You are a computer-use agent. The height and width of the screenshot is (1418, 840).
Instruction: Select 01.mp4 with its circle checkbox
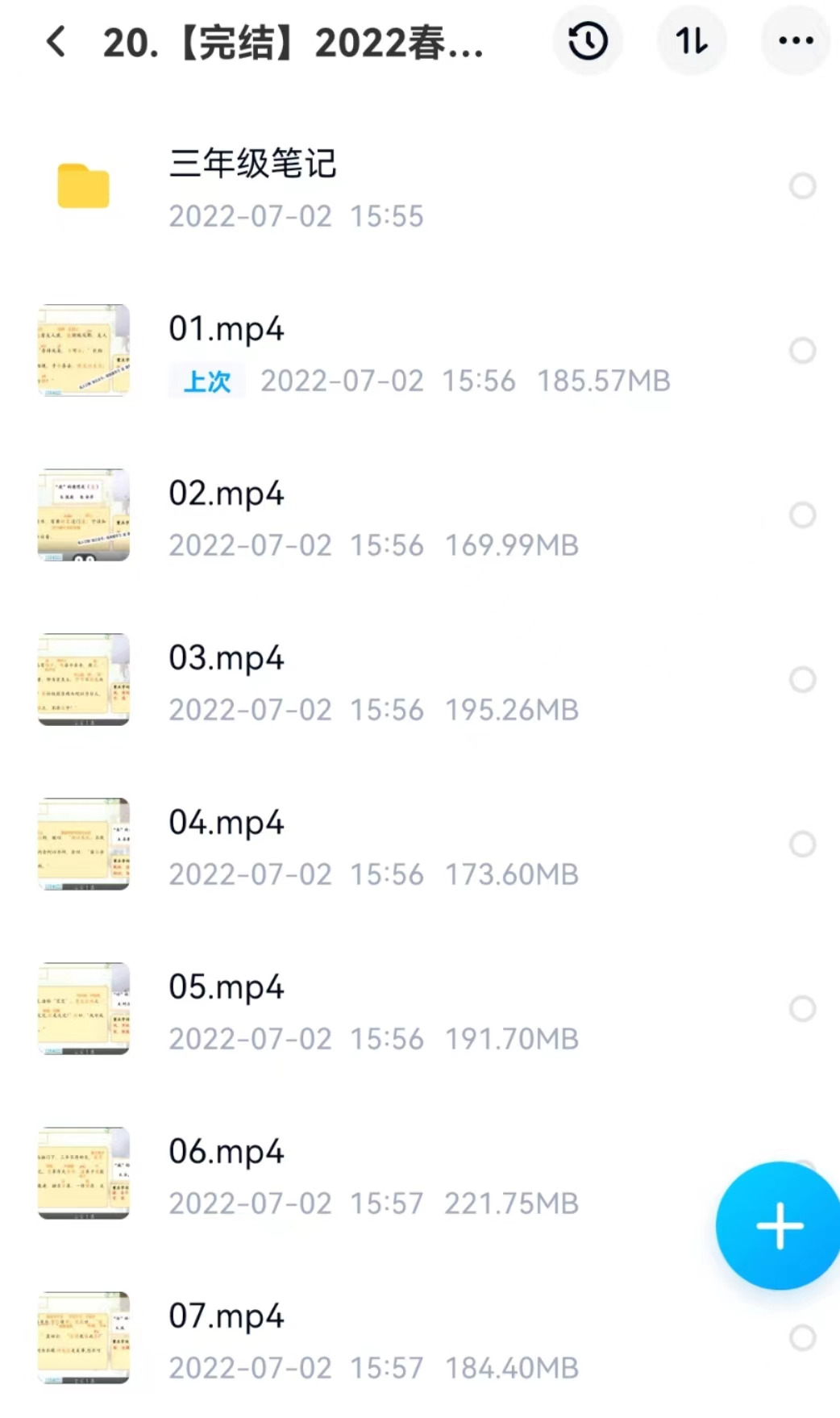coord(802,351)
